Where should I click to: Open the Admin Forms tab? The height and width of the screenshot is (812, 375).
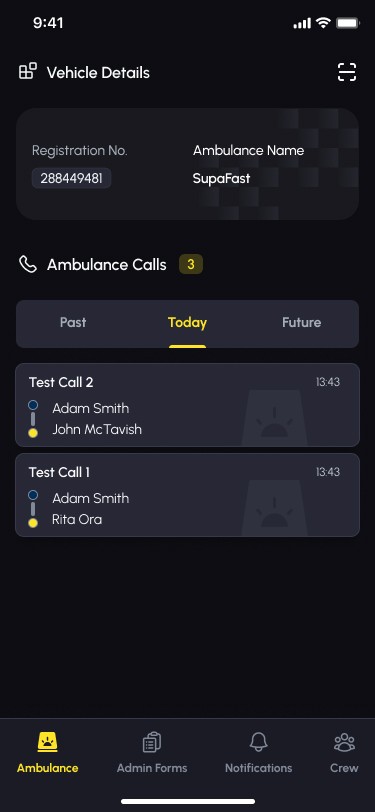(152, 752)
